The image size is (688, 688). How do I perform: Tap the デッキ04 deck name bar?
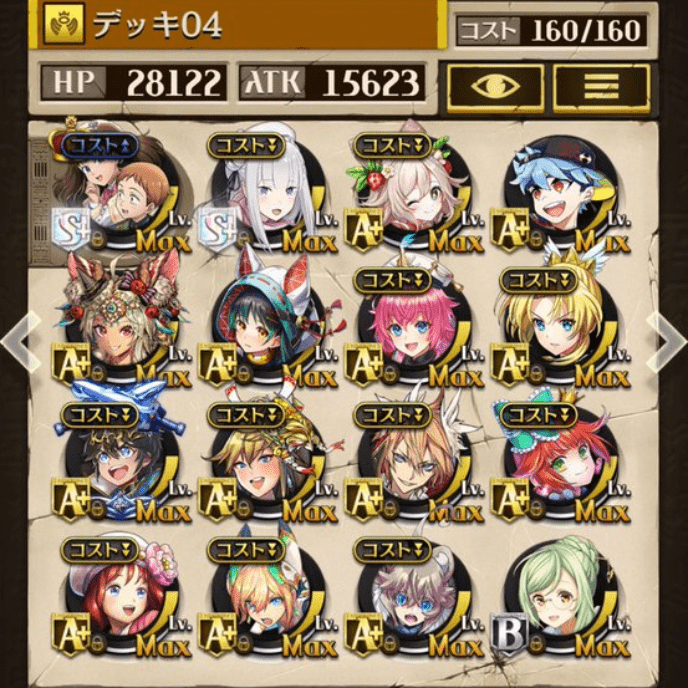click(225, 26)
